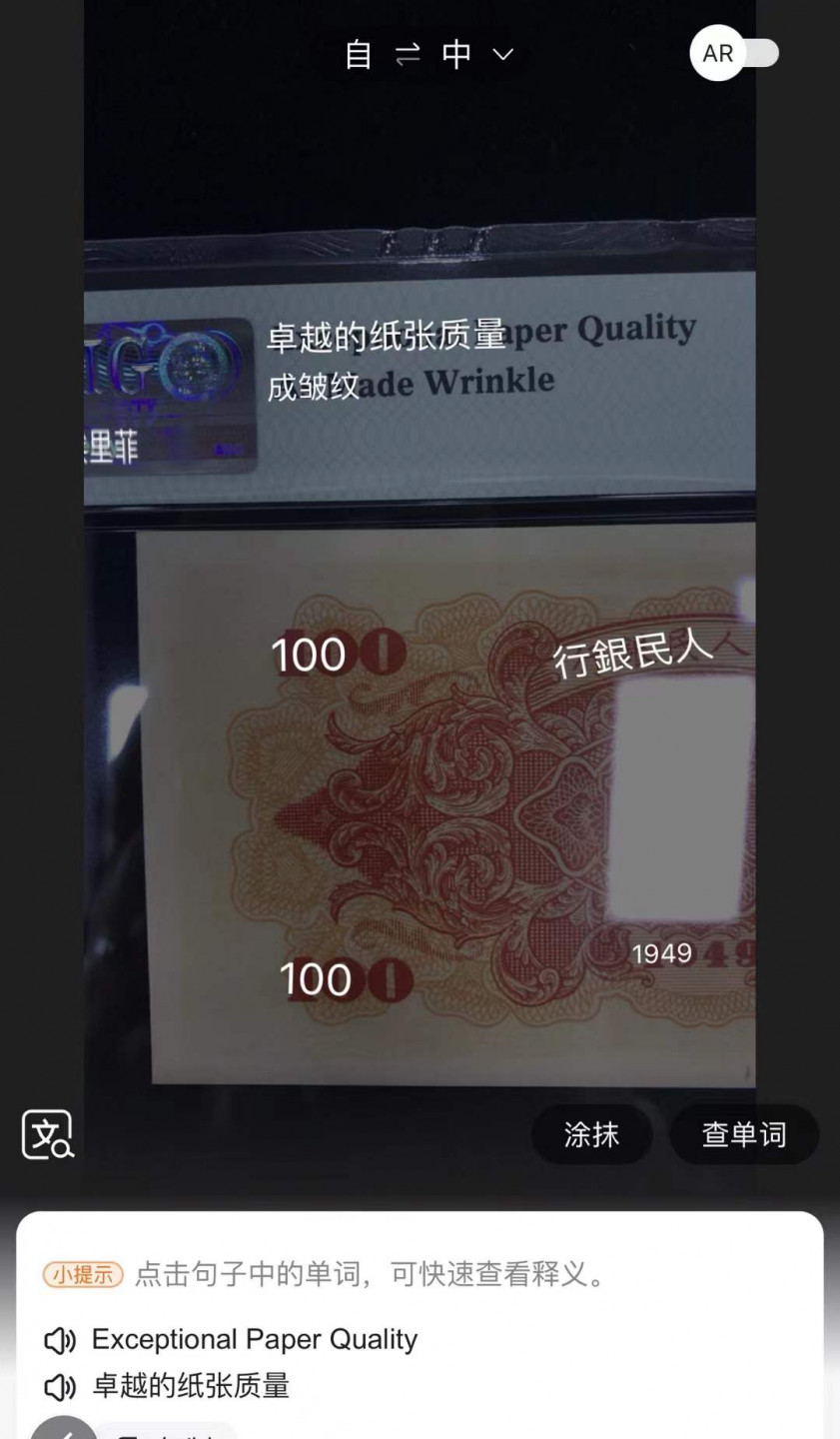Select the target language 中
840x1439 pixels.
458,54
